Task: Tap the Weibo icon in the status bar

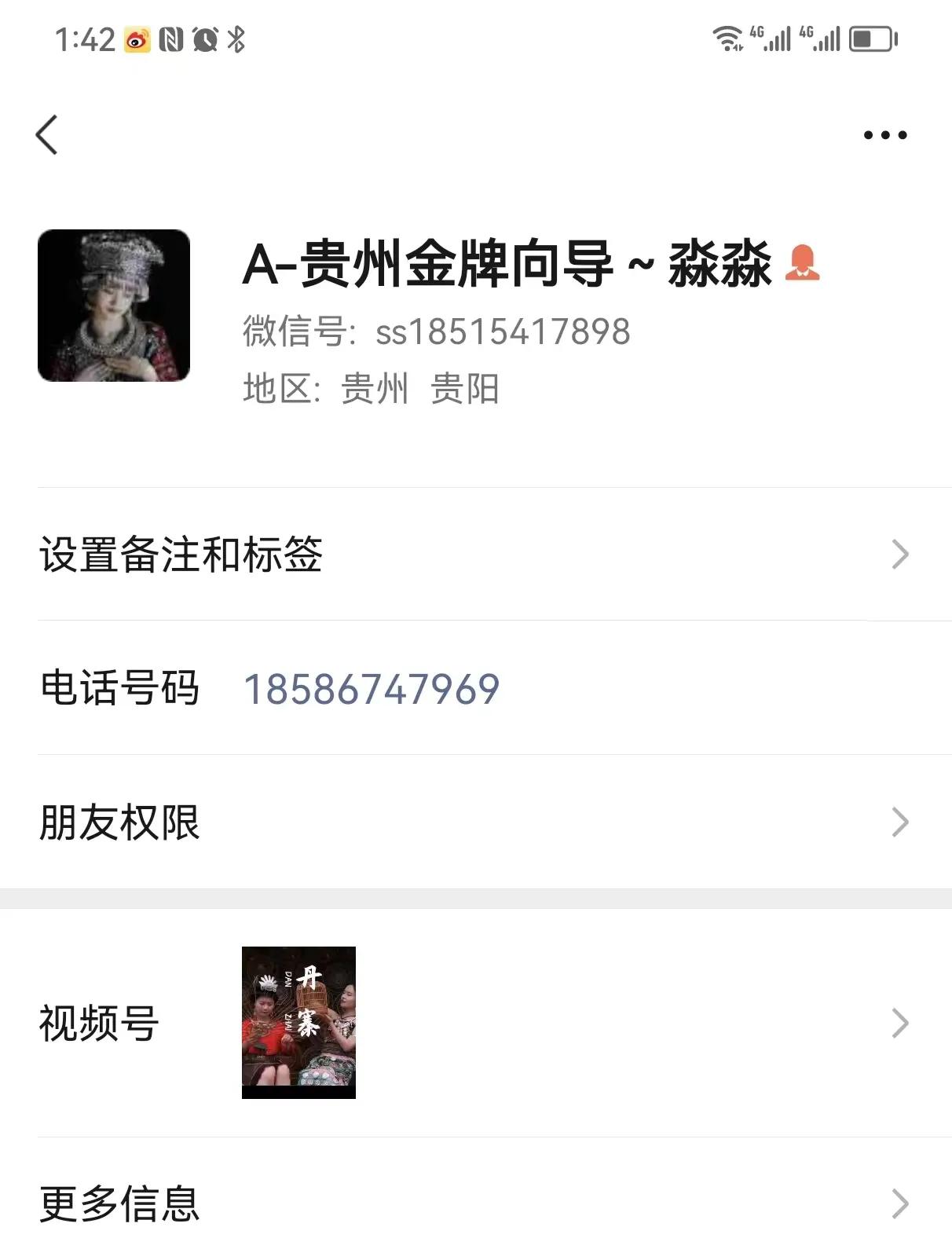Action: tap(137, 39)
